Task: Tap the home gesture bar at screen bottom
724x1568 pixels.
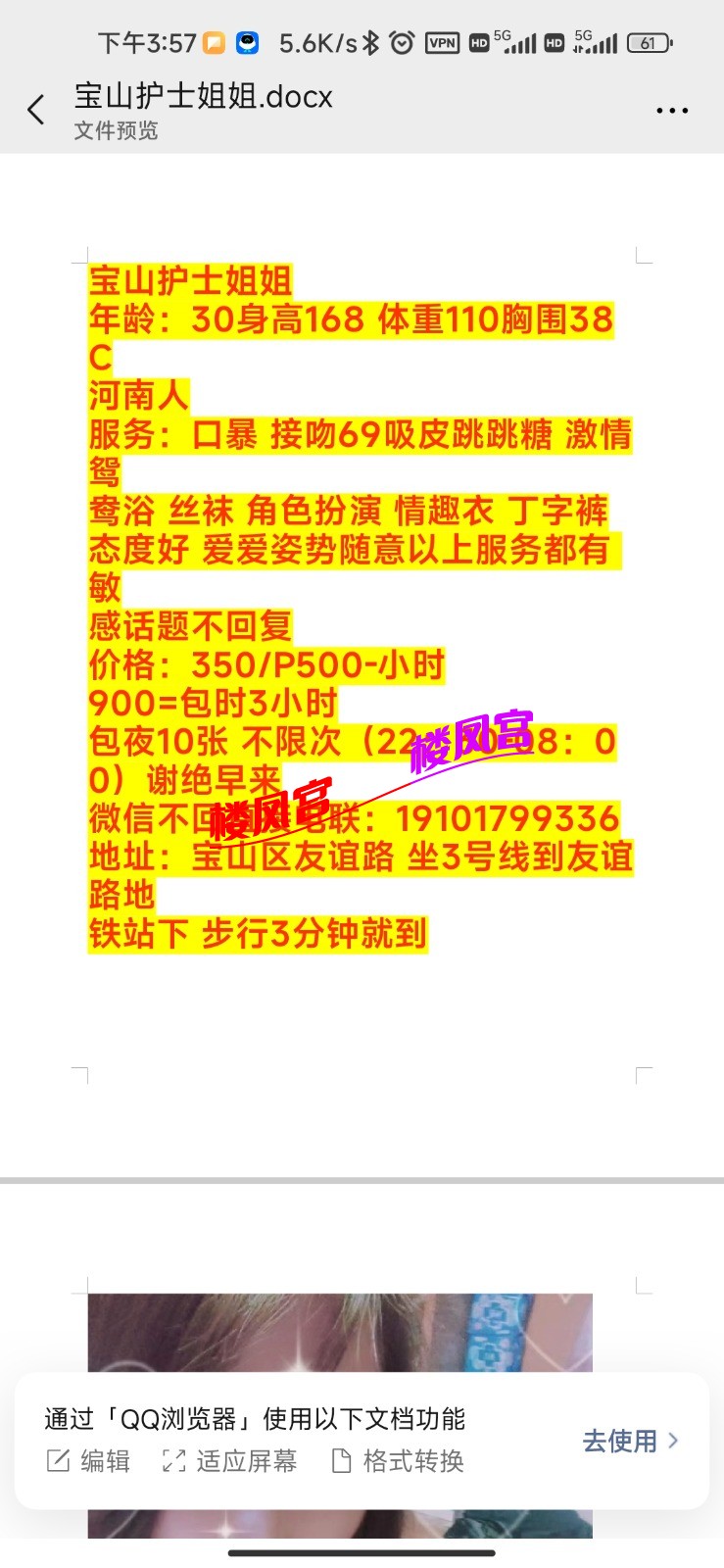Action: (362, 1551)
